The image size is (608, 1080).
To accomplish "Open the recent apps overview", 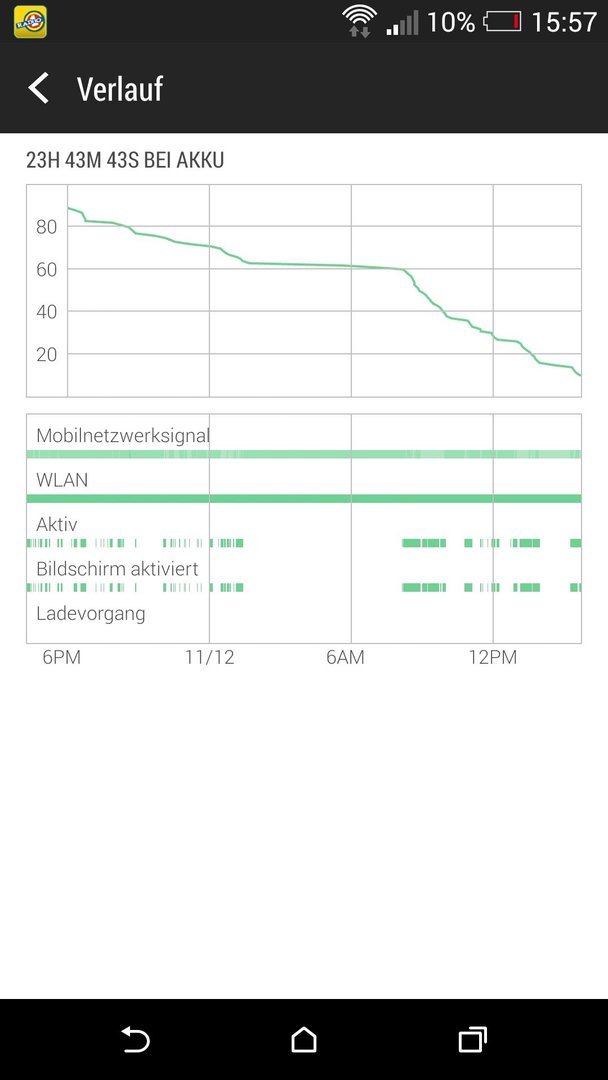I will (x=472, y=1039).
